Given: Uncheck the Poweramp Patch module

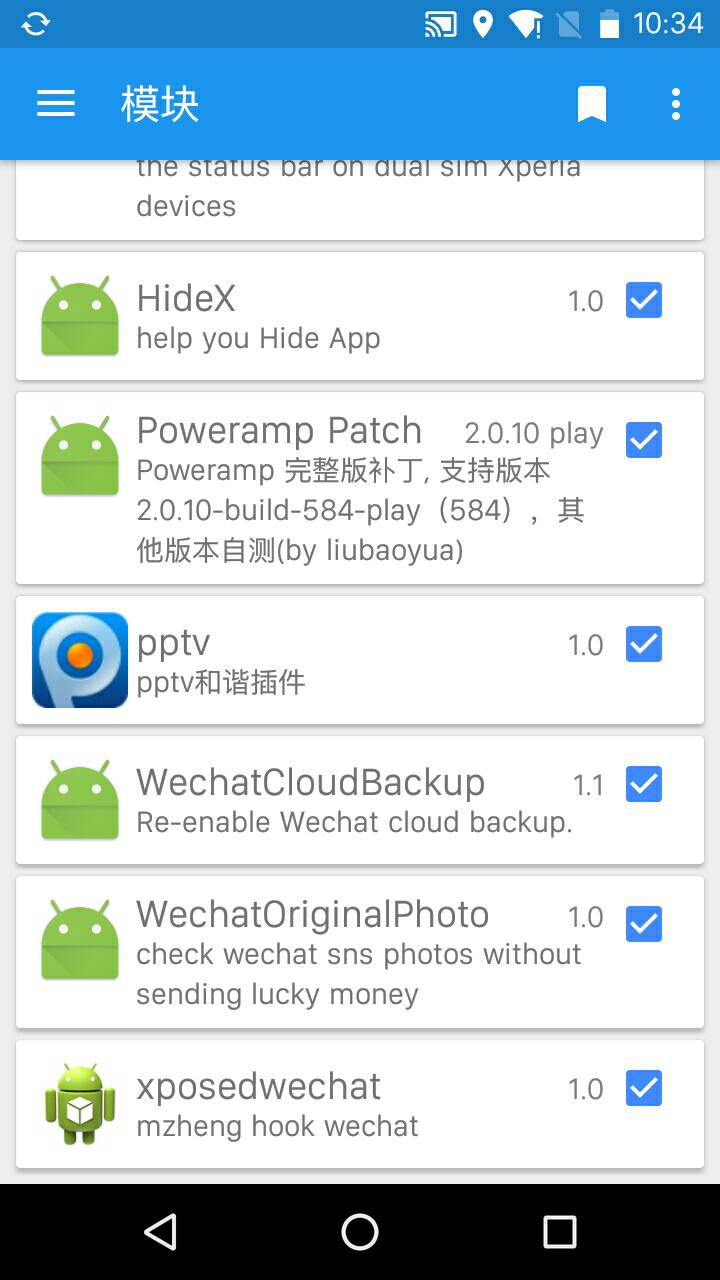Looking at the screenshot, I should click(x=643, y=440).
